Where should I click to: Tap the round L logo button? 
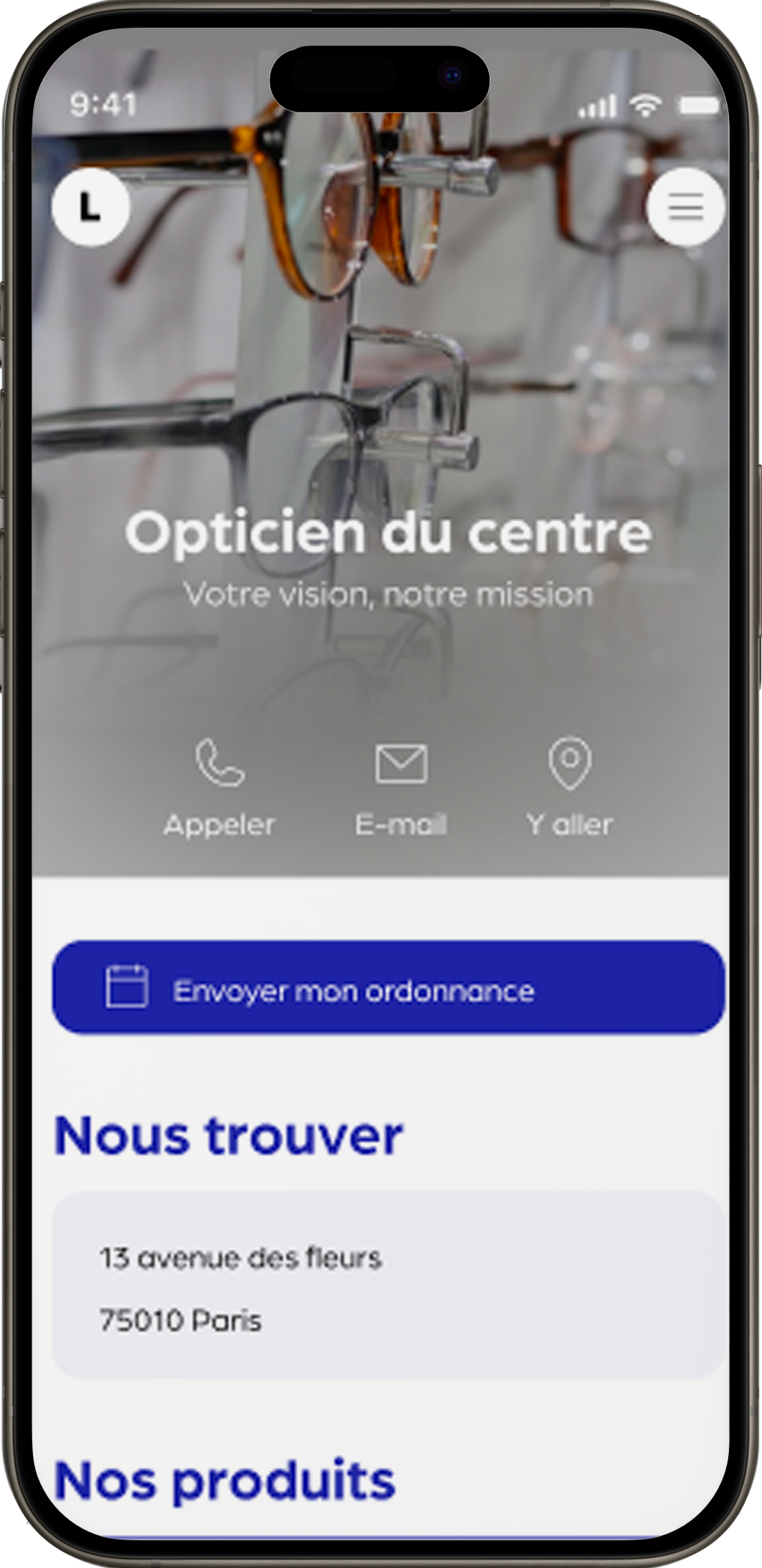click(x=91, y=207)
